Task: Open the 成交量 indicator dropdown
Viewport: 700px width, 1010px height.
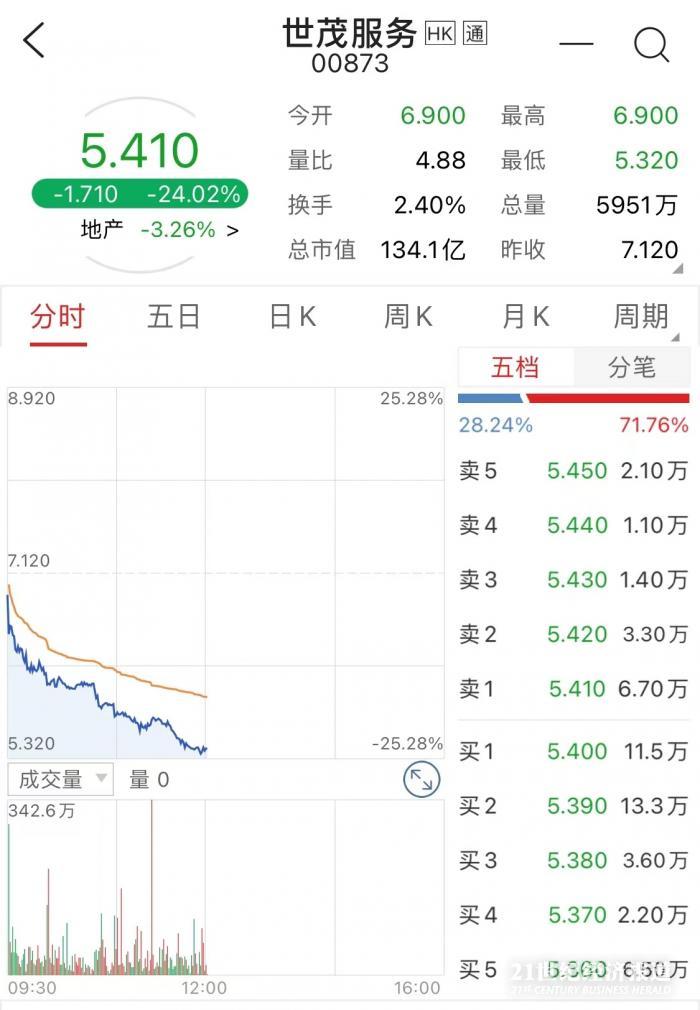Action: click(x=60, y=779)
